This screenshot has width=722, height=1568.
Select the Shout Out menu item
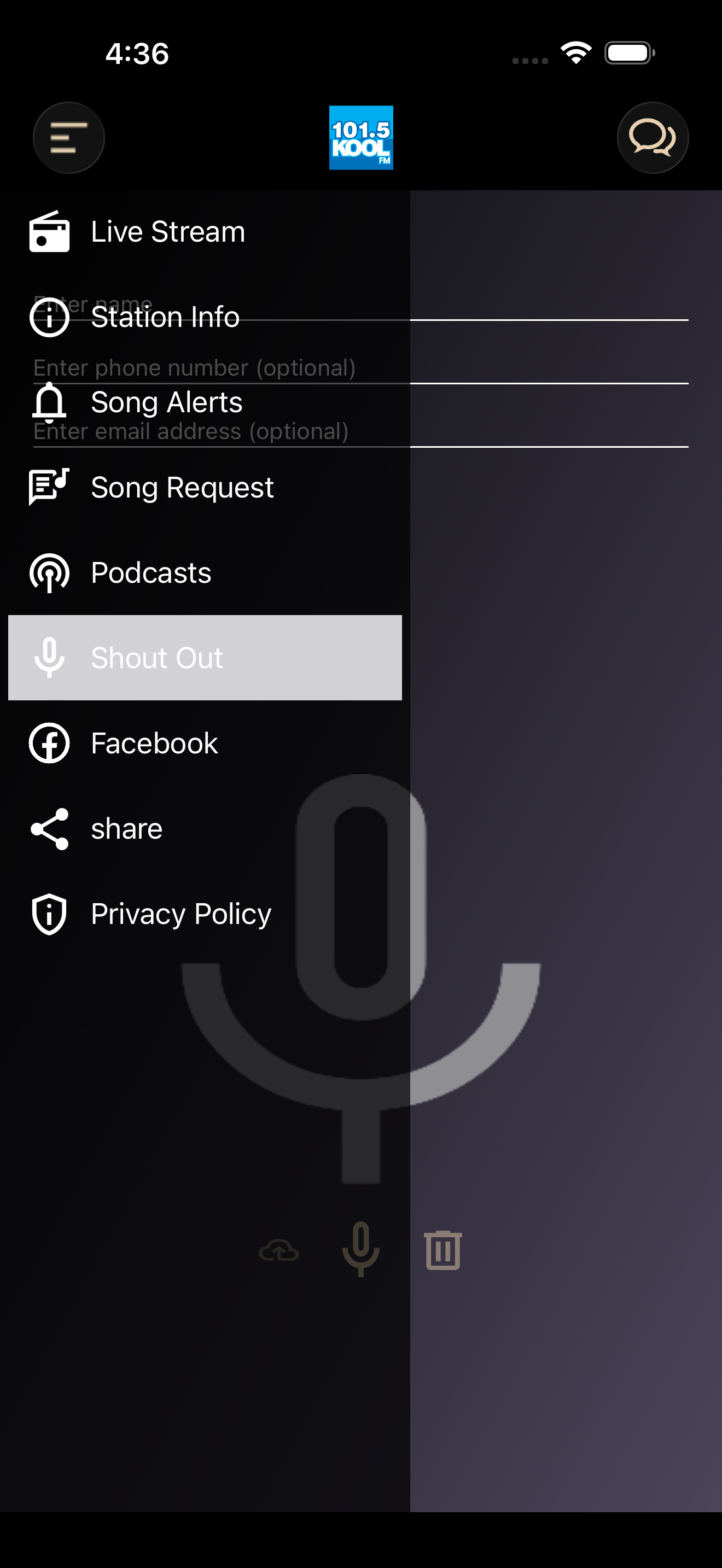205,658
